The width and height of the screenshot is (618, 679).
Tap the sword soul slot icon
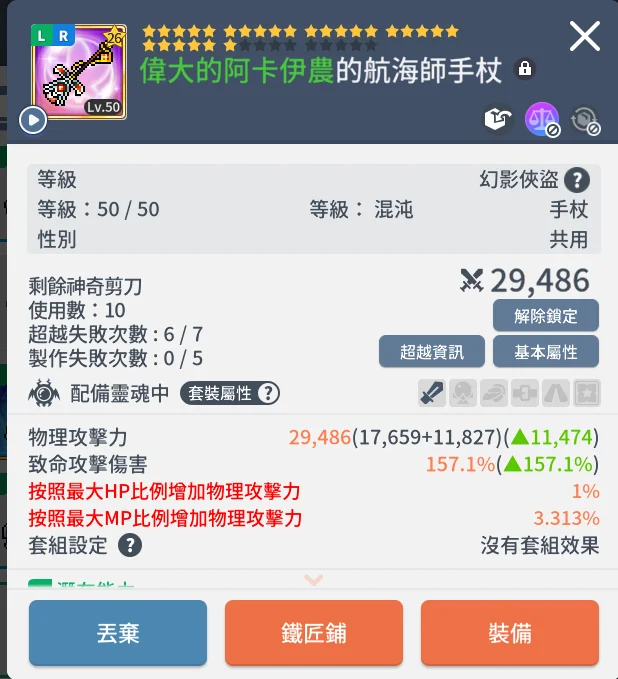click(431, 393)
